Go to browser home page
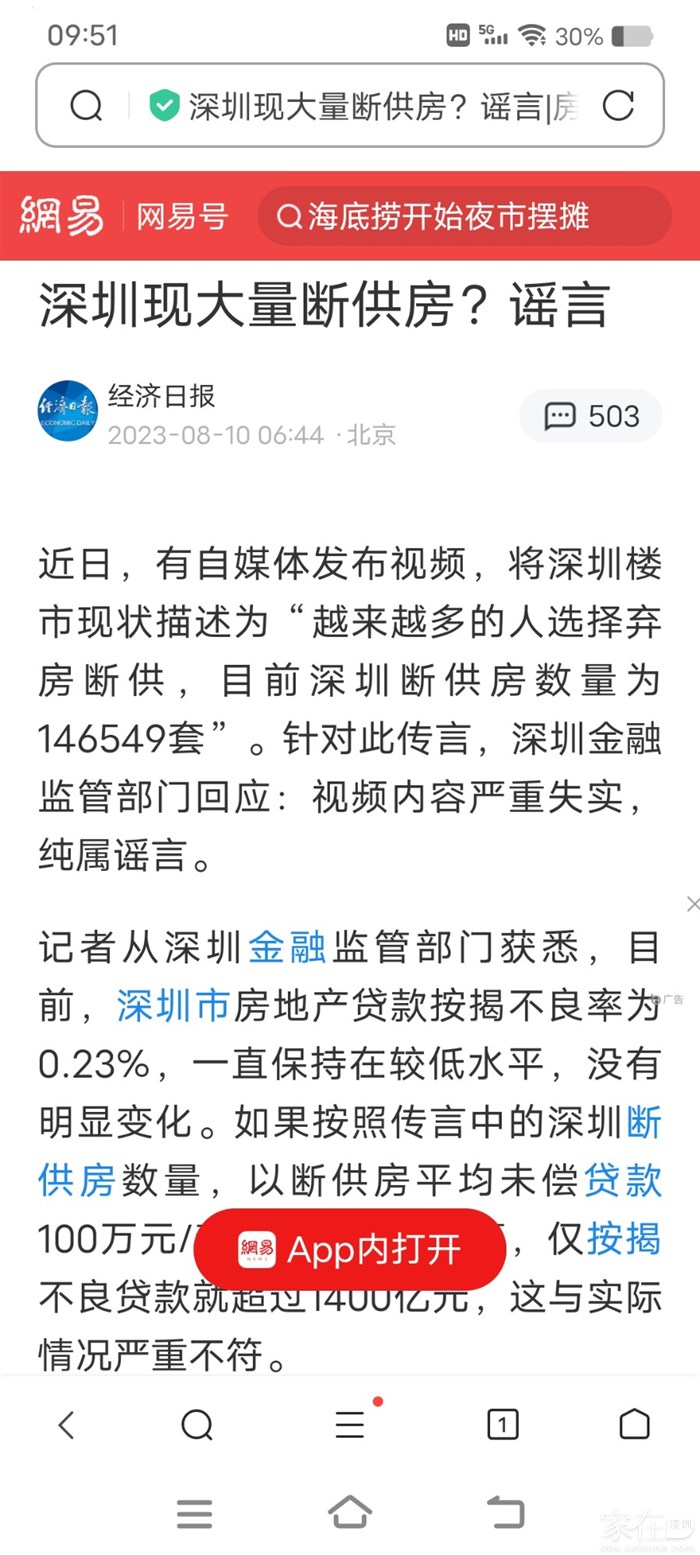 coord(634,1424)
